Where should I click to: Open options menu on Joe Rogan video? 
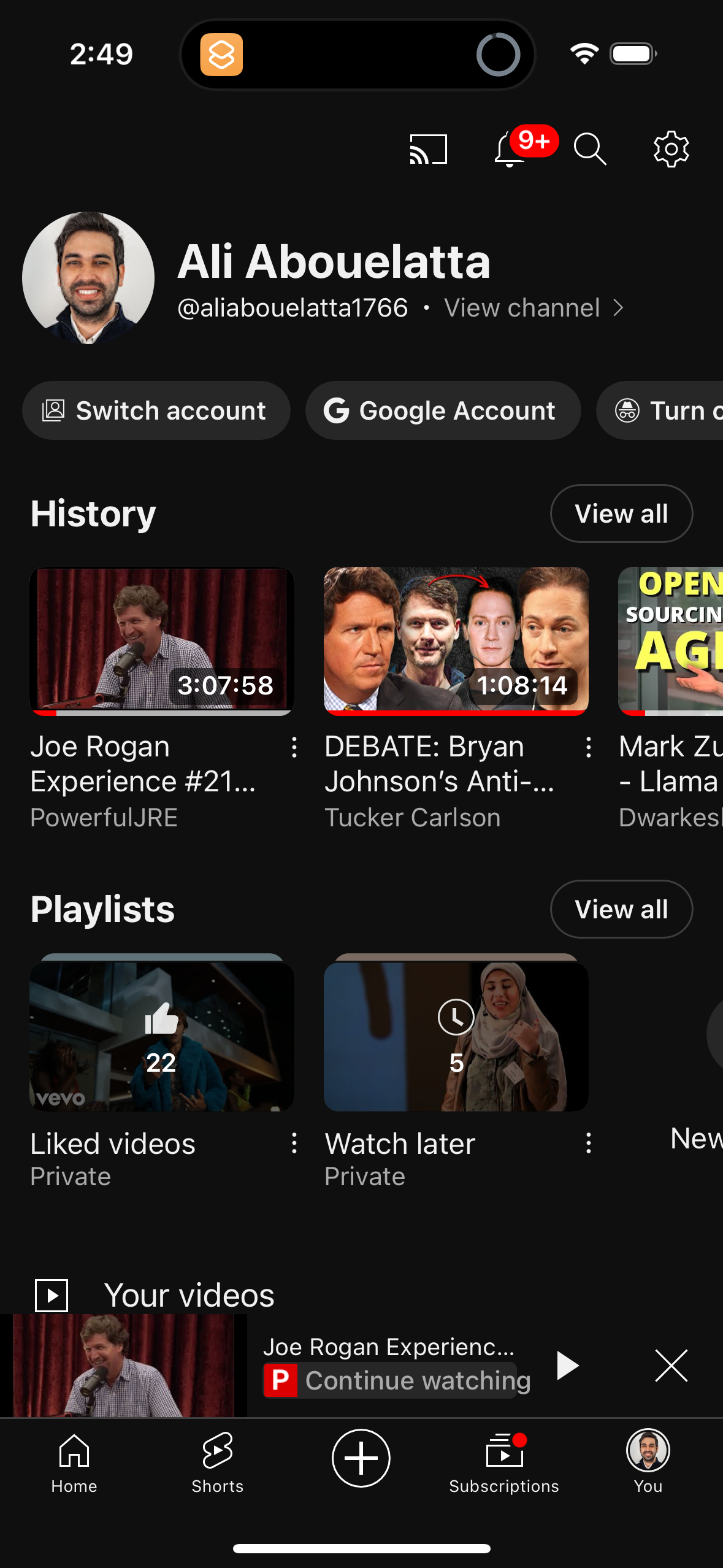tap(294, 748)
